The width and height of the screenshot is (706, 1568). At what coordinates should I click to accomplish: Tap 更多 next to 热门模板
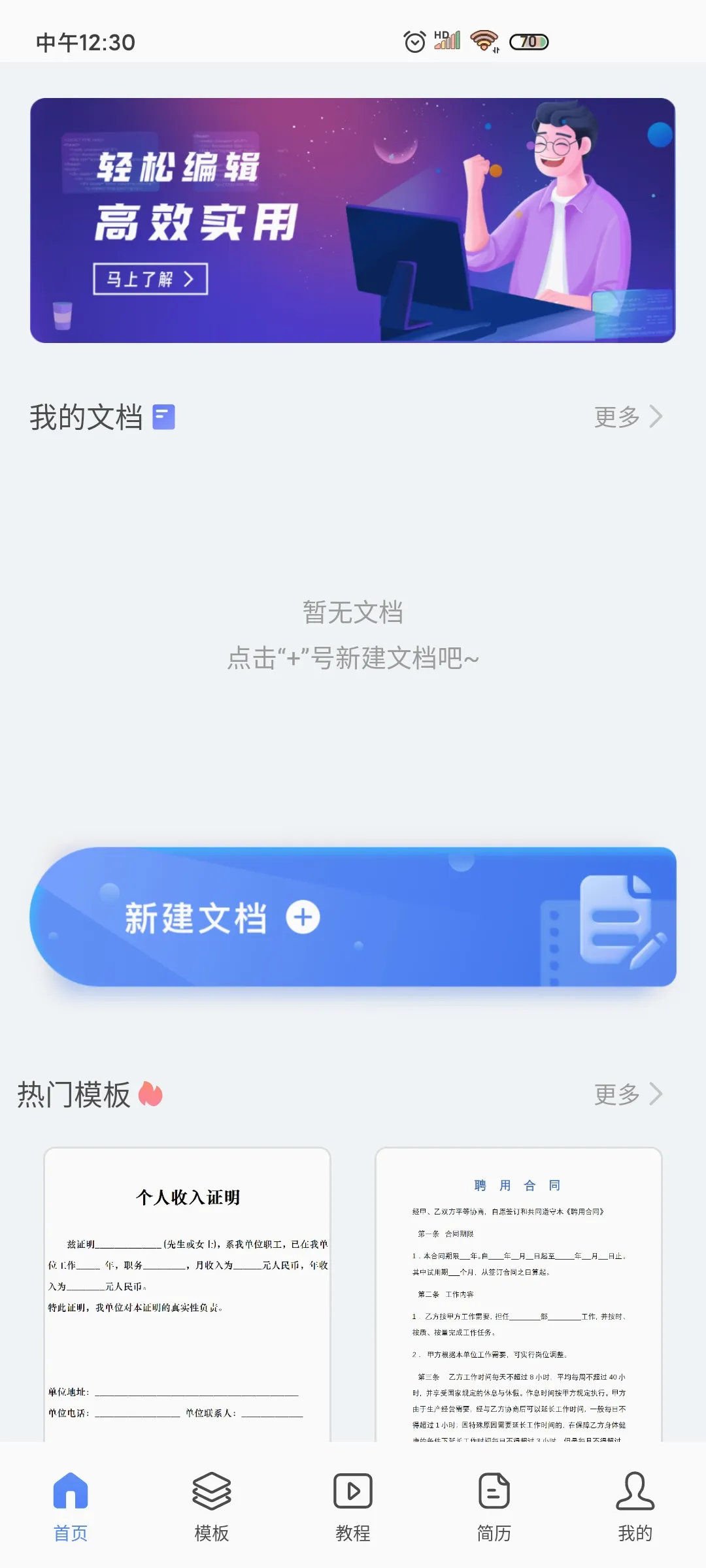(628, 1094)
